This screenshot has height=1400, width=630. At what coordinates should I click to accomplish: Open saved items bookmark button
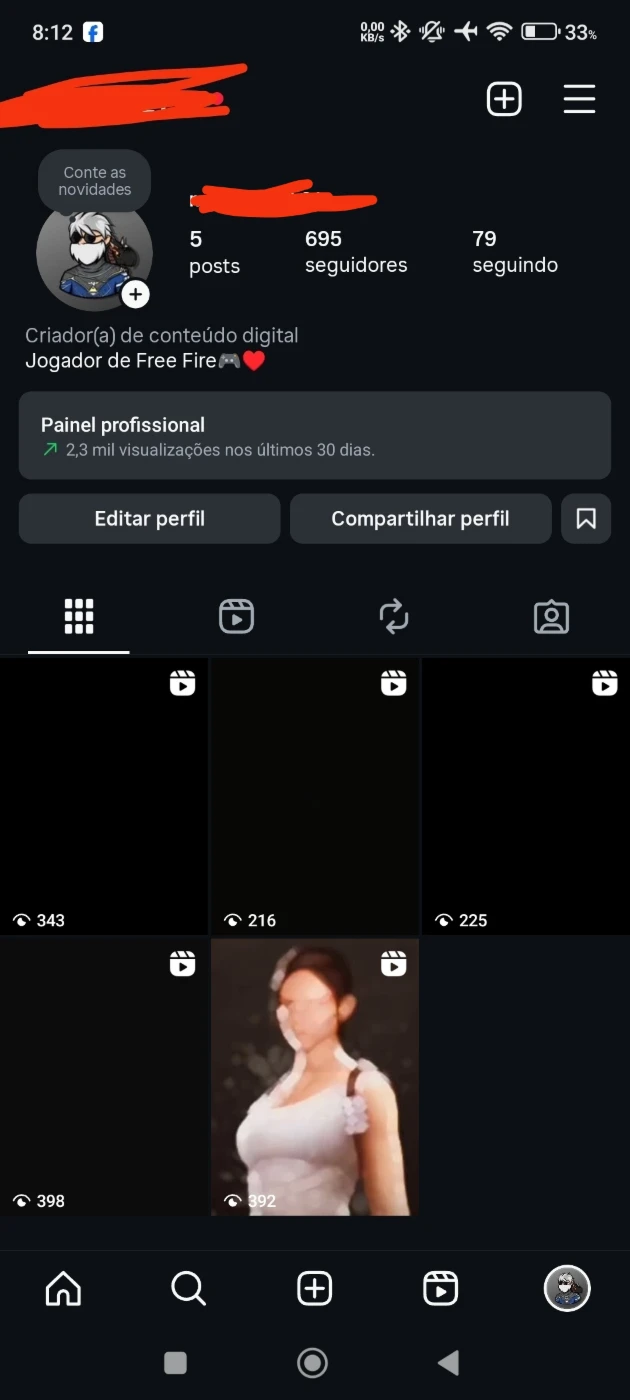click(586, 519)
